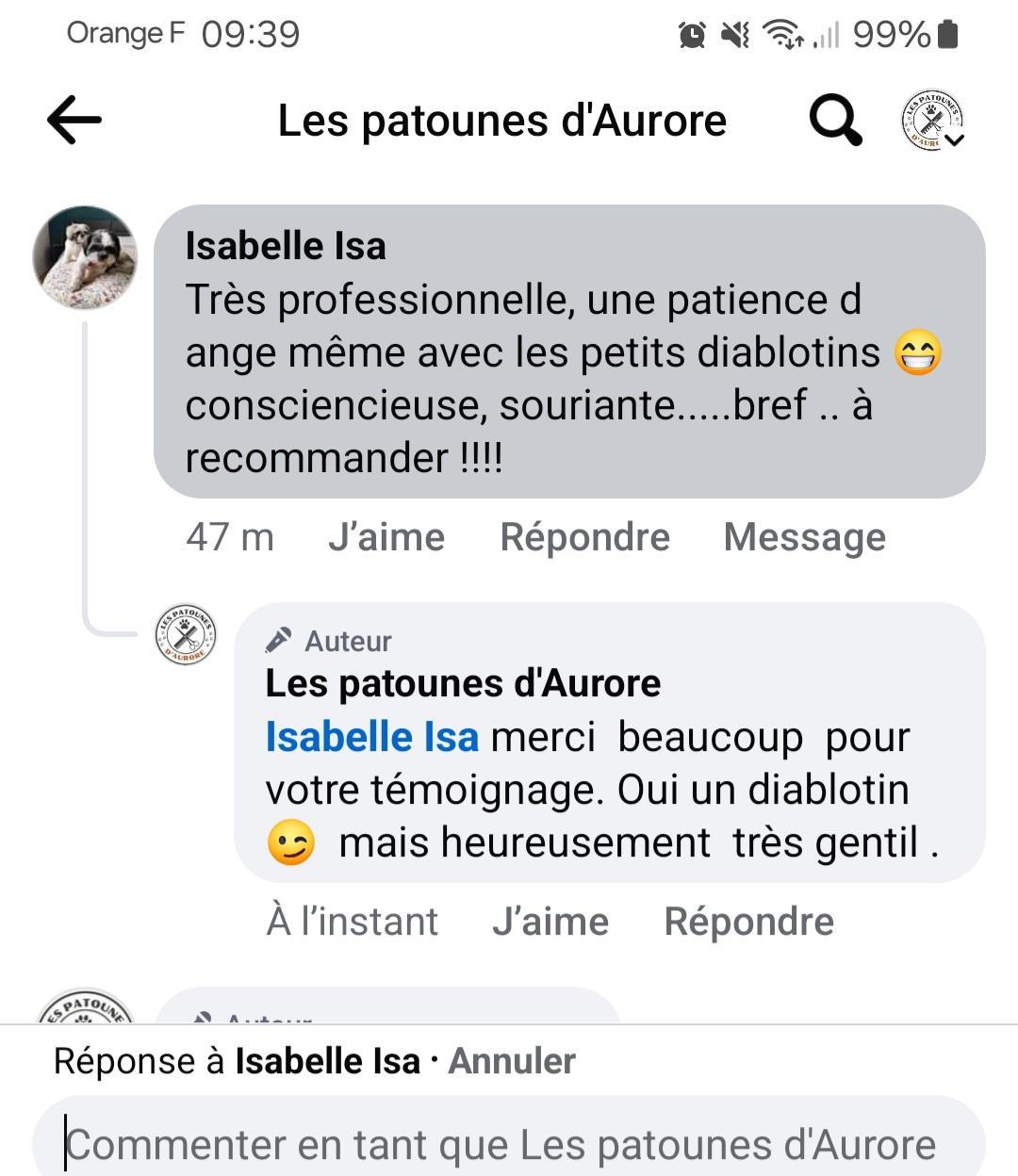Open the search magnifier icon
1018x1176 pixels.
[835, 120]
